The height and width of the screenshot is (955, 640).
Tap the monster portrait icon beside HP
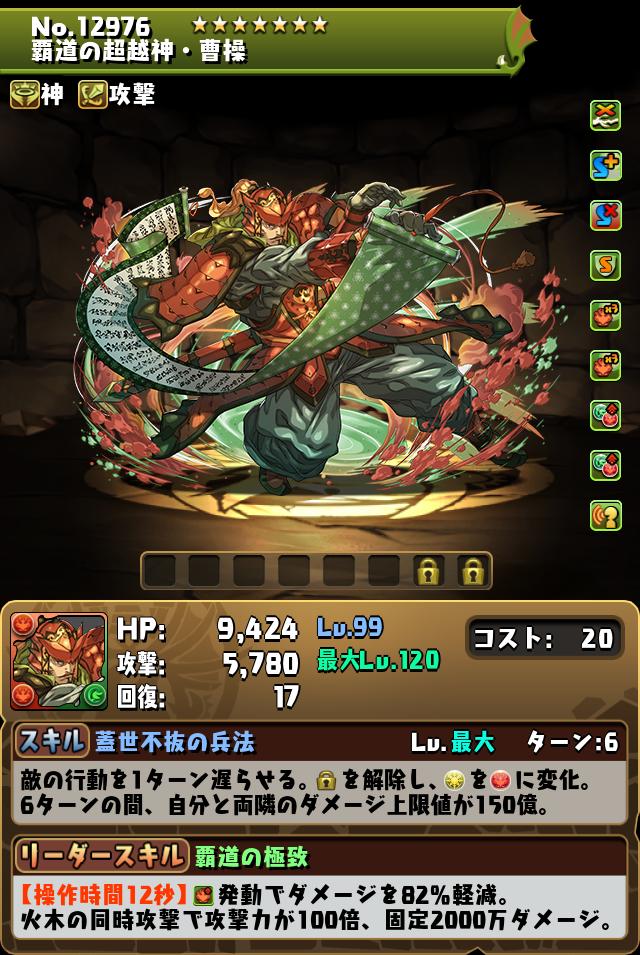[x=58, y=661]
